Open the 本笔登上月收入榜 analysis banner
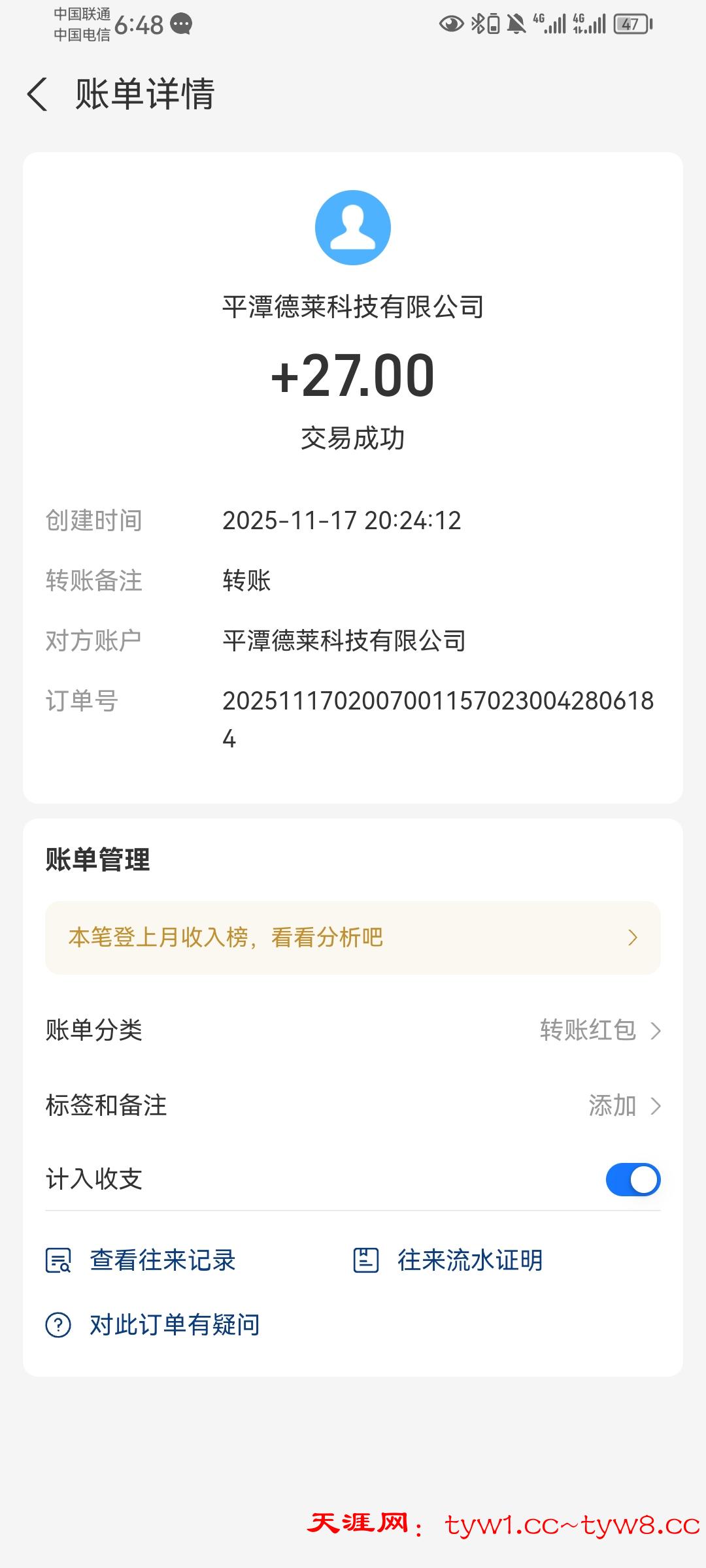706x1568 pixels. [353, 938]
